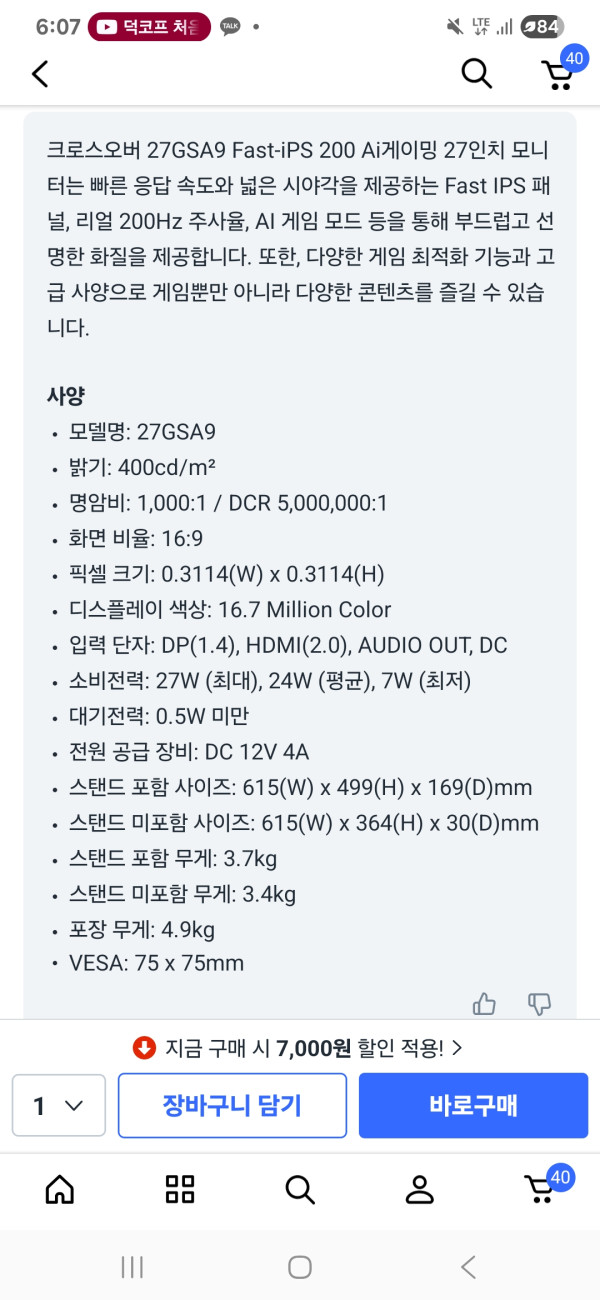Give the product summary a thumbs up
The image size is (600, 1300).
[x=485, y=1003]
